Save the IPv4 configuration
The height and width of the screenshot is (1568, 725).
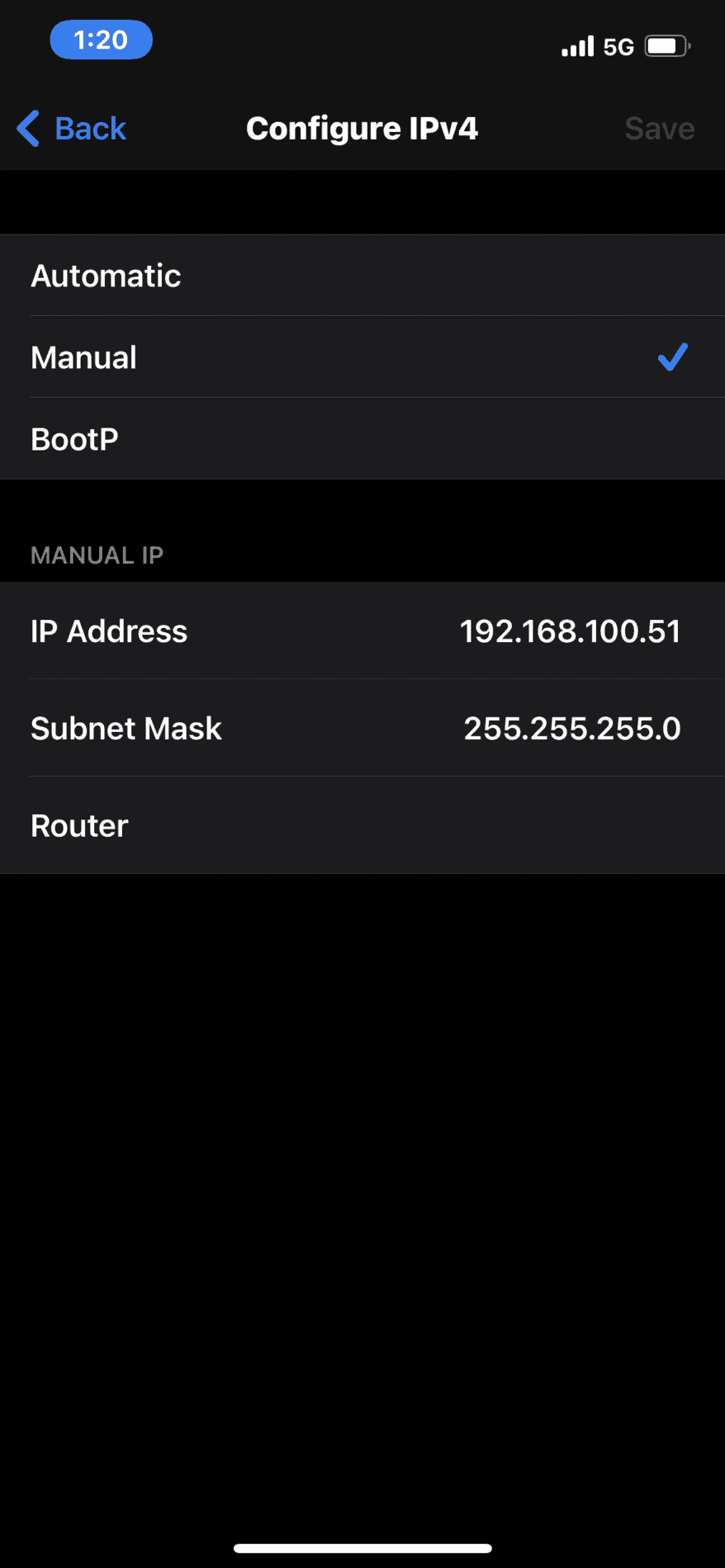[x=659, y=129]
